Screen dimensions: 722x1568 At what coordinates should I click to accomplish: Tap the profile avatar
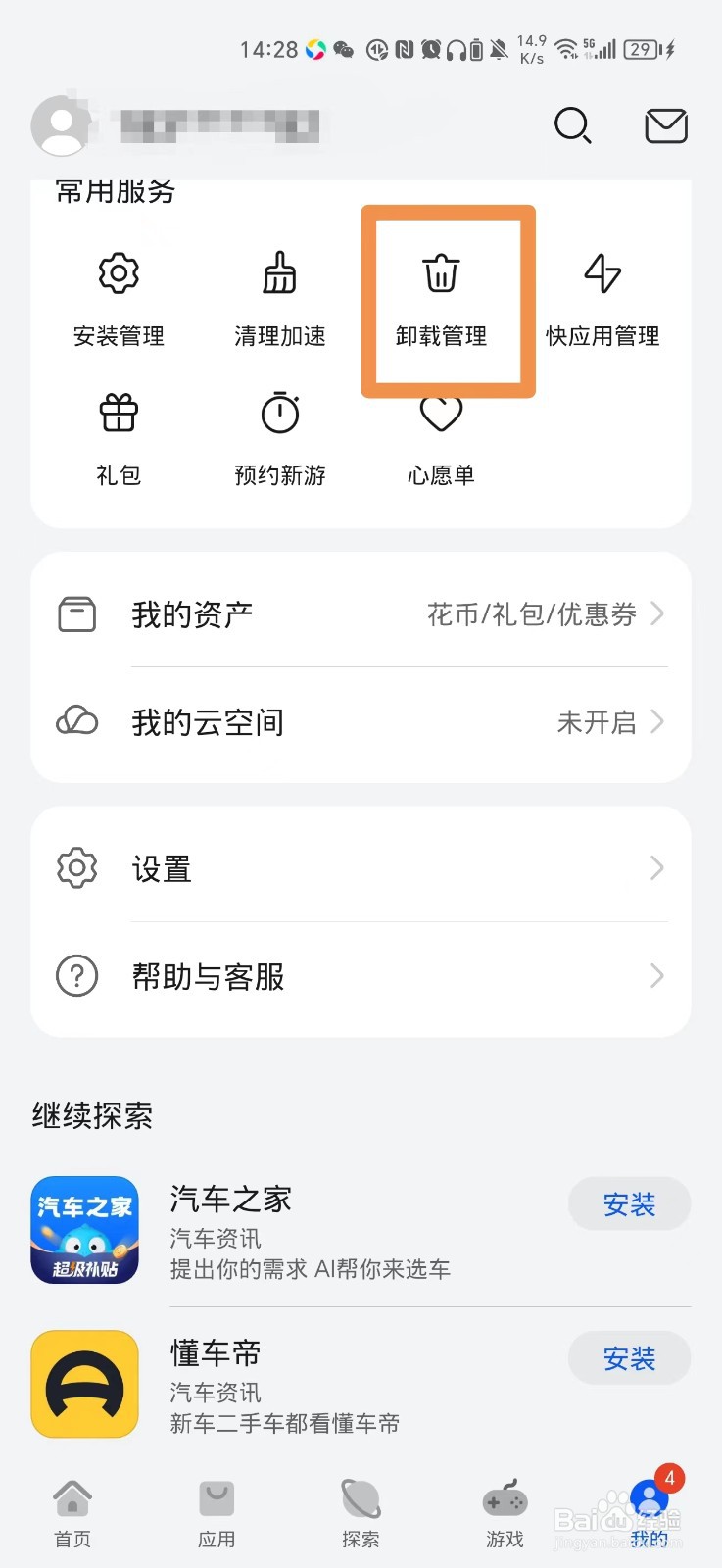(x=62, y=125)
